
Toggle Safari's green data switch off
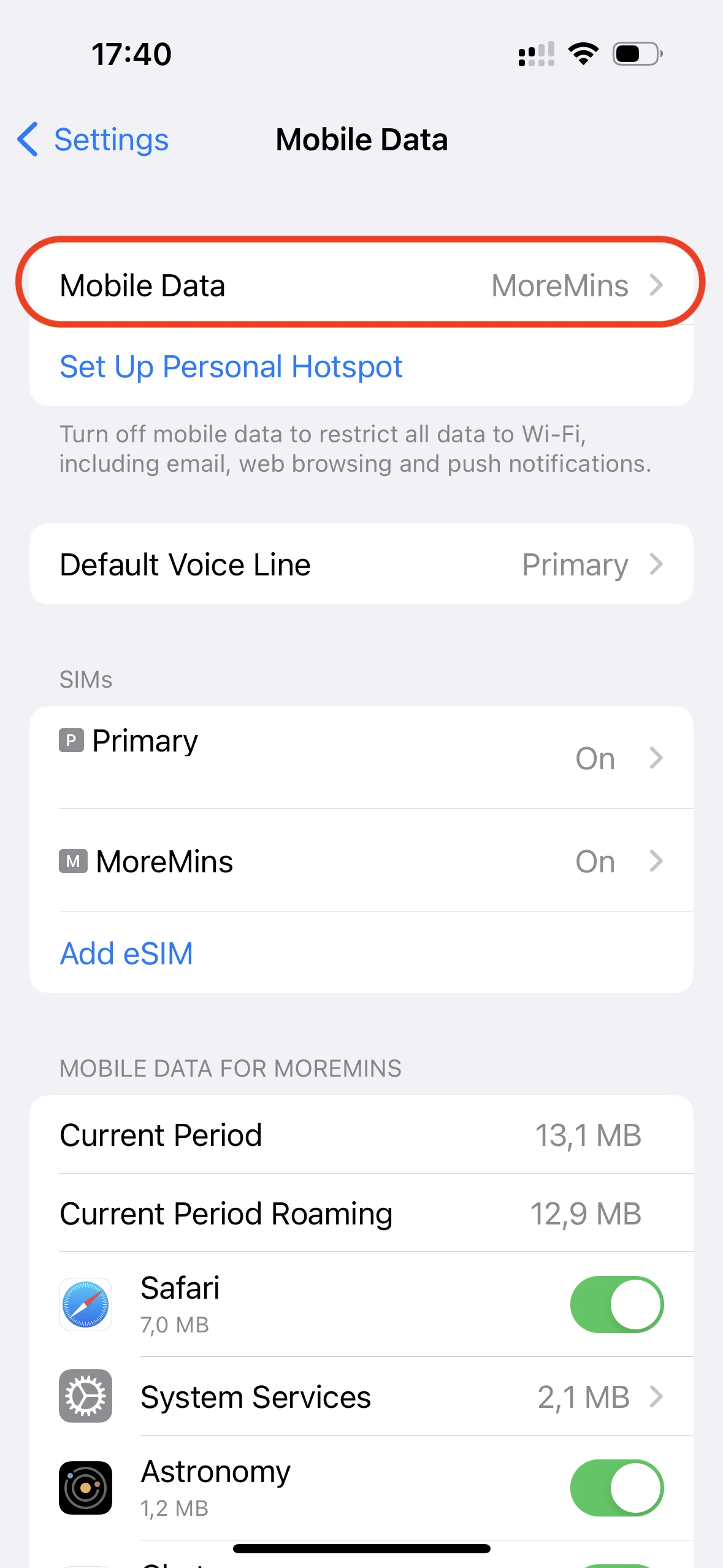pos(616,1305)
